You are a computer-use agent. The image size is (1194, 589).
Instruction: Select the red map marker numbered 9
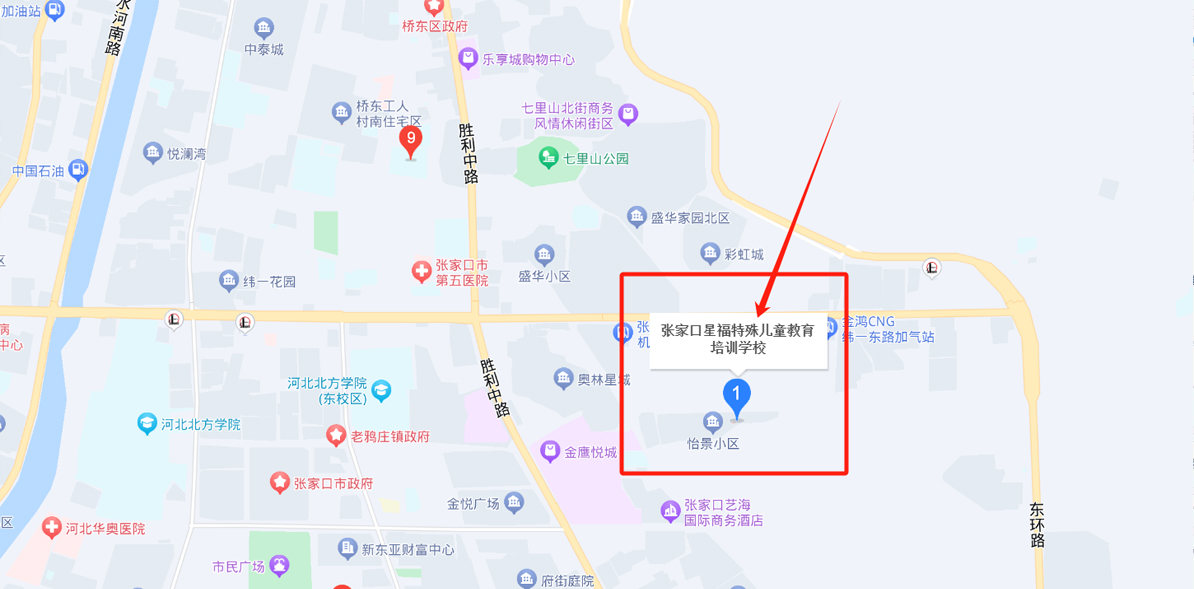coord(410,141)
